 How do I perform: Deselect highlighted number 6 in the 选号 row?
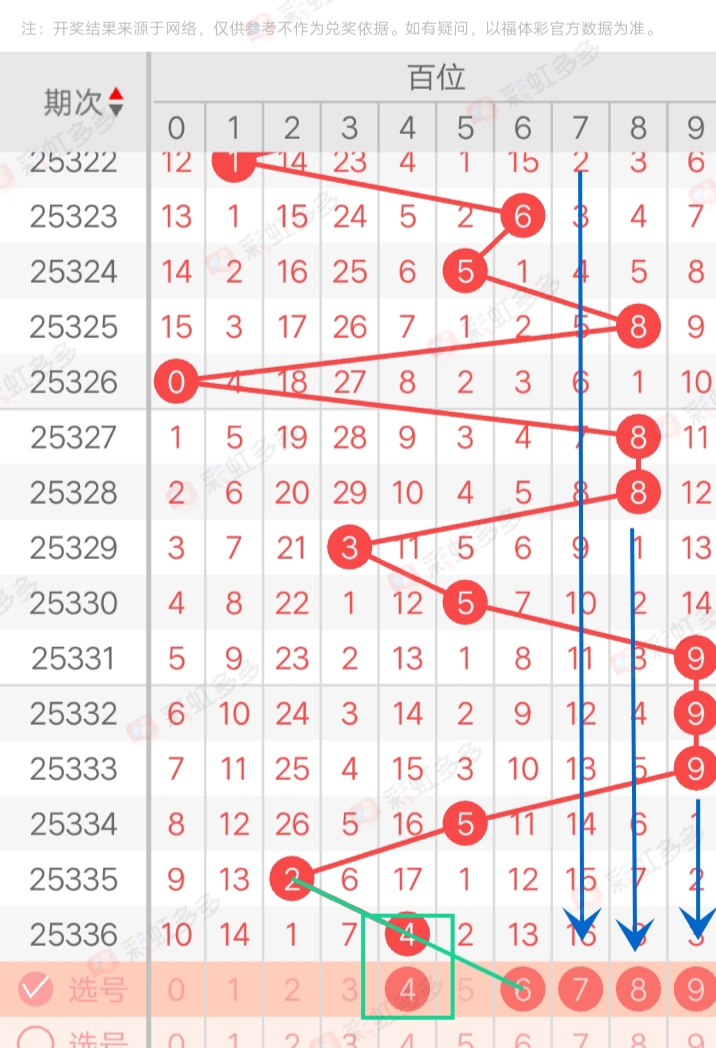pyautogui.click(x=523, y=990)
